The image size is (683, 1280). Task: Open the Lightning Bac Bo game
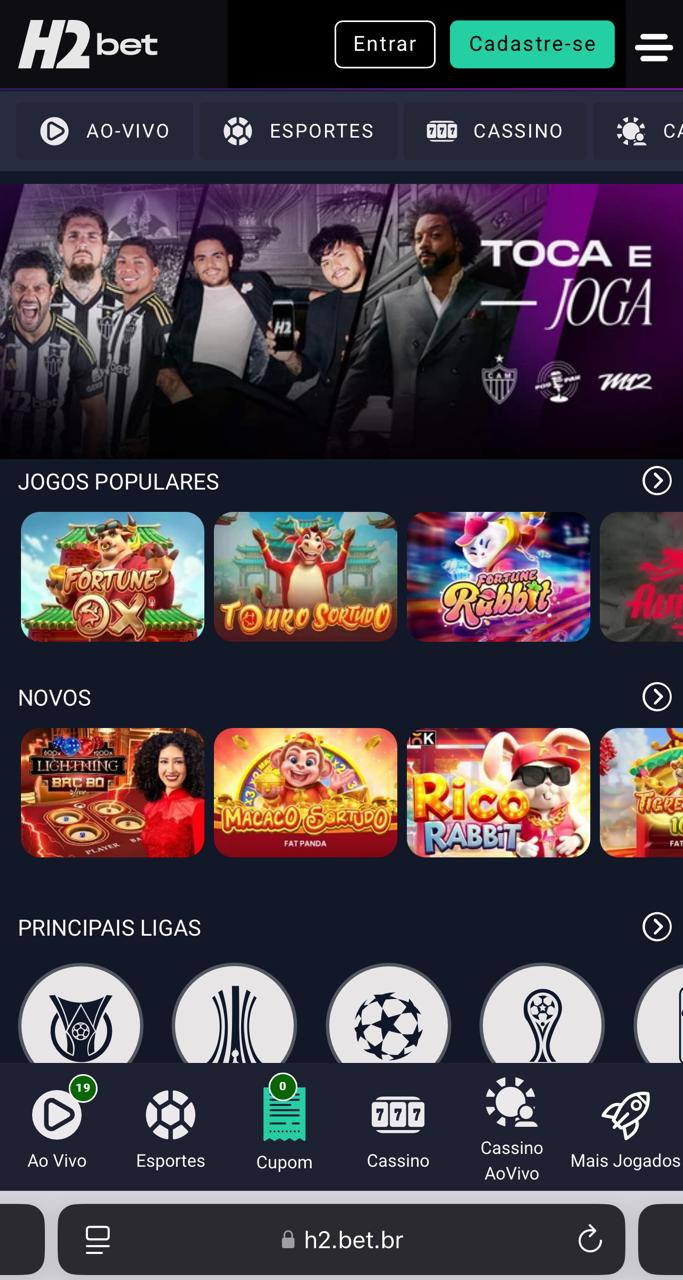point(112,792)
